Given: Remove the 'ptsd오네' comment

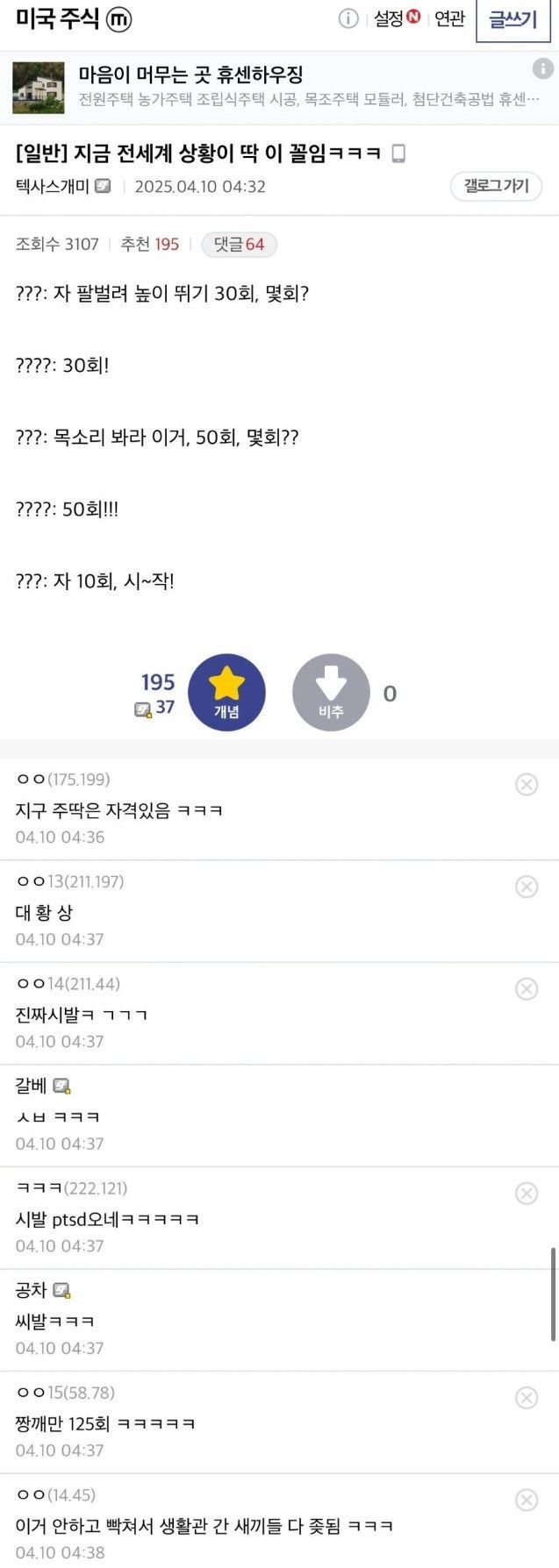Looking at the screenshot, I should click(527, 1194).
